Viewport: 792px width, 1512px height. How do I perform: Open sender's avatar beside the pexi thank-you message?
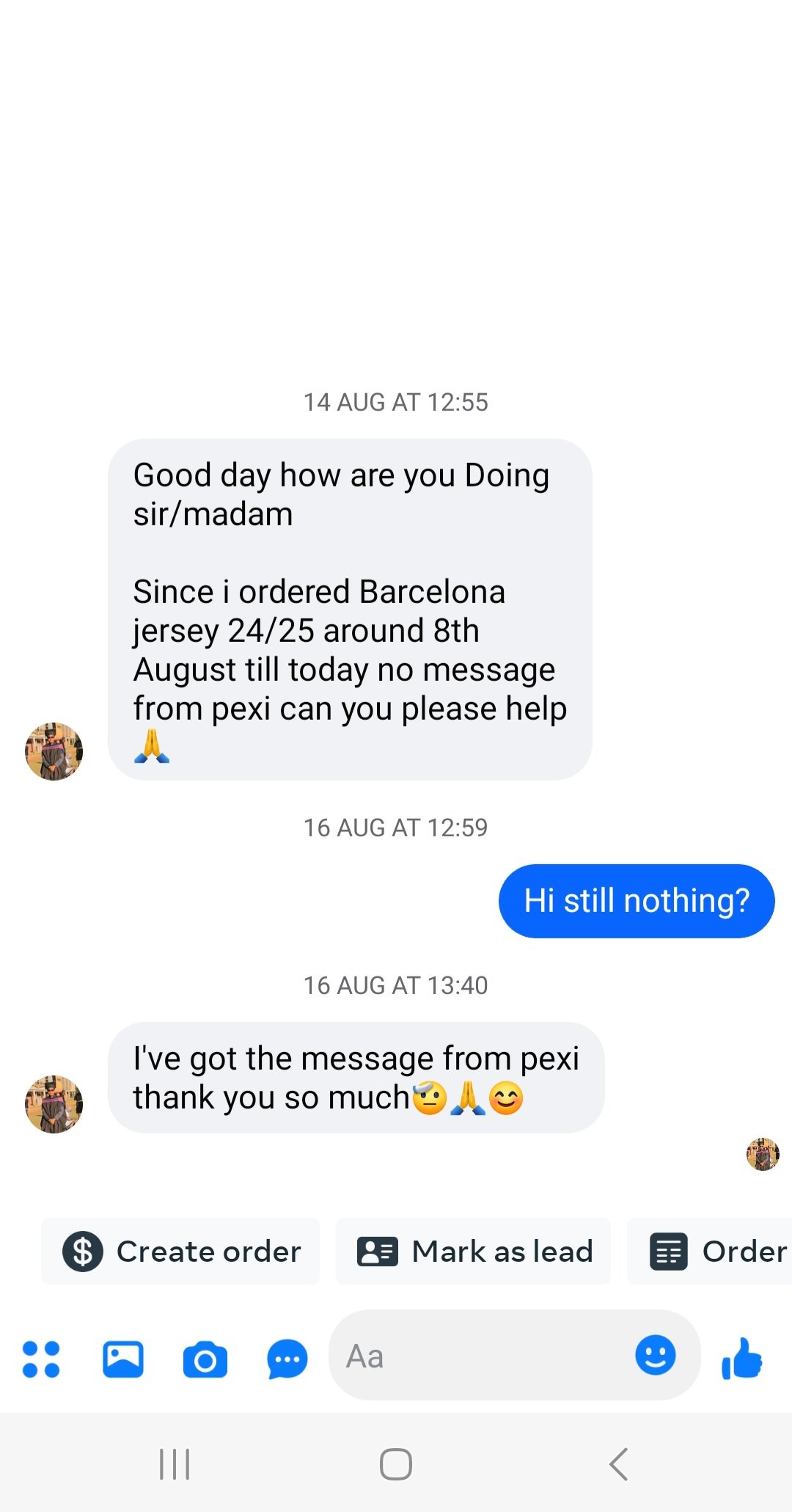[x=54, y=1104]
